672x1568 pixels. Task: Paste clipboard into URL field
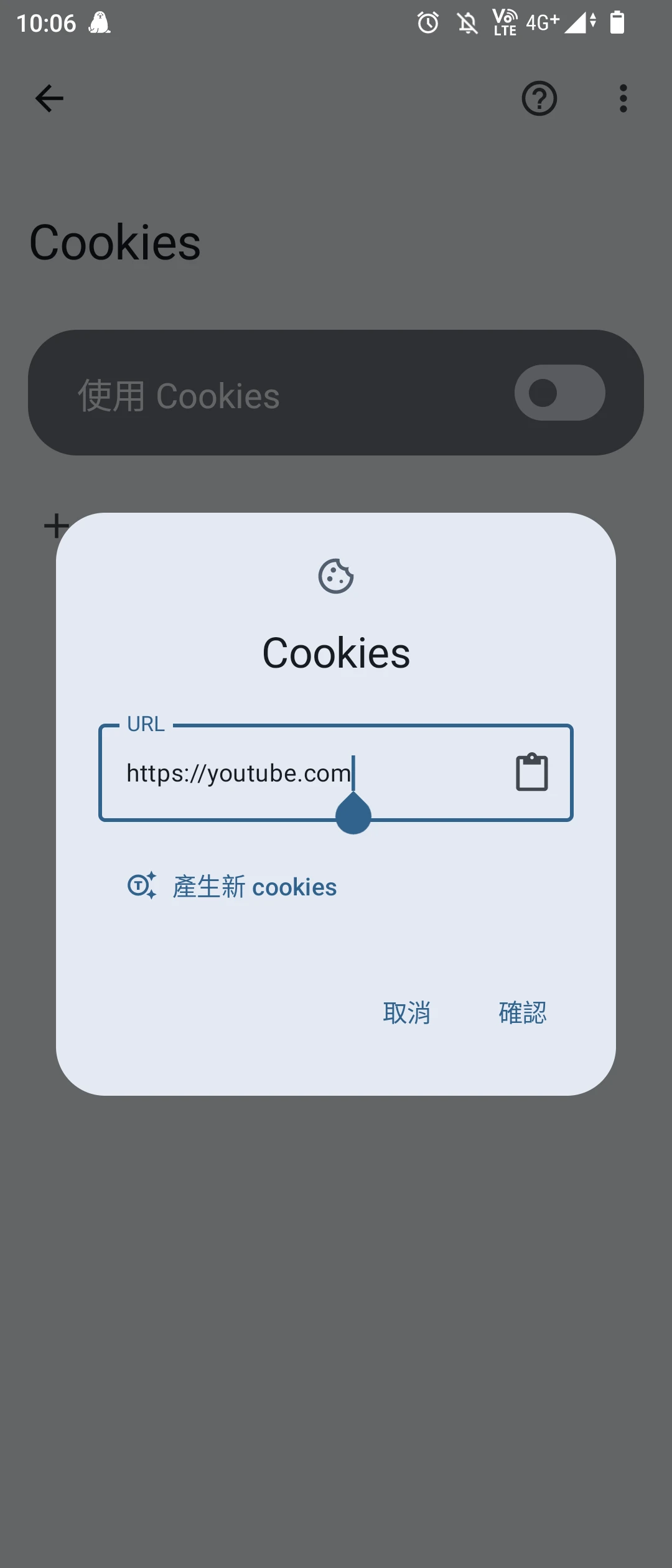(x=532, y=773)
